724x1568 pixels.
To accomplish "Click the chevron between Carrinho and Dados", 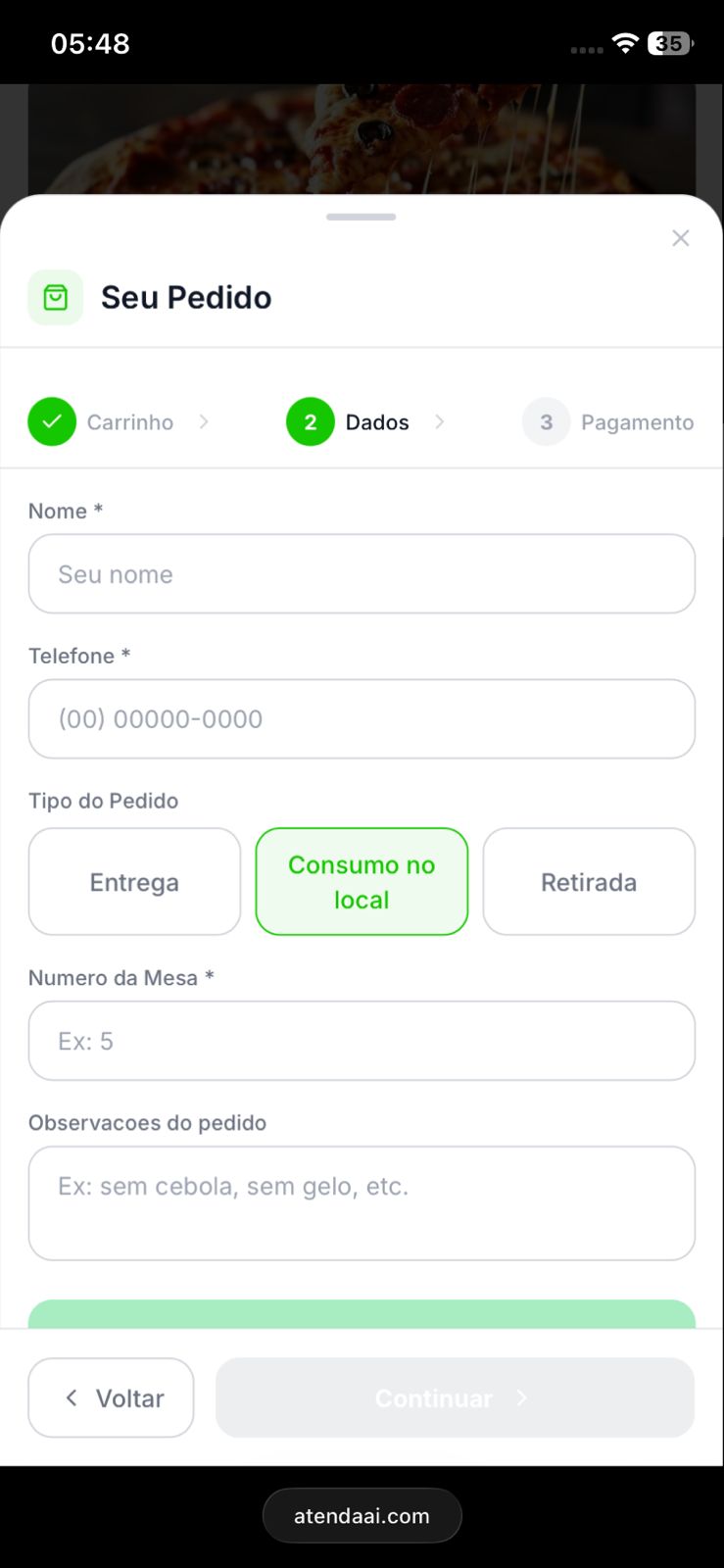I will tap(205, 421).
